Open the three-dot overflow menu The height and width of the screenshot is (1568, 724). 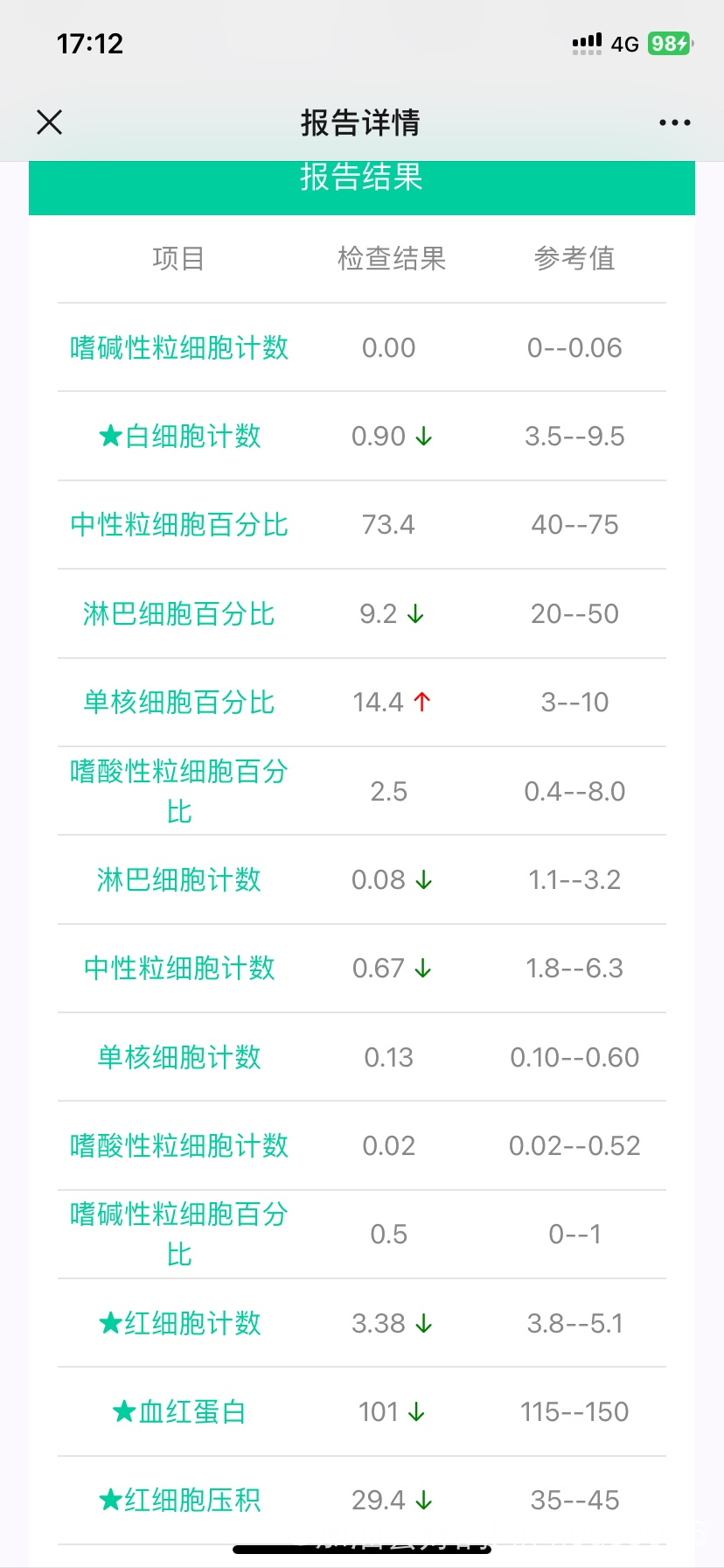point(675,122)
